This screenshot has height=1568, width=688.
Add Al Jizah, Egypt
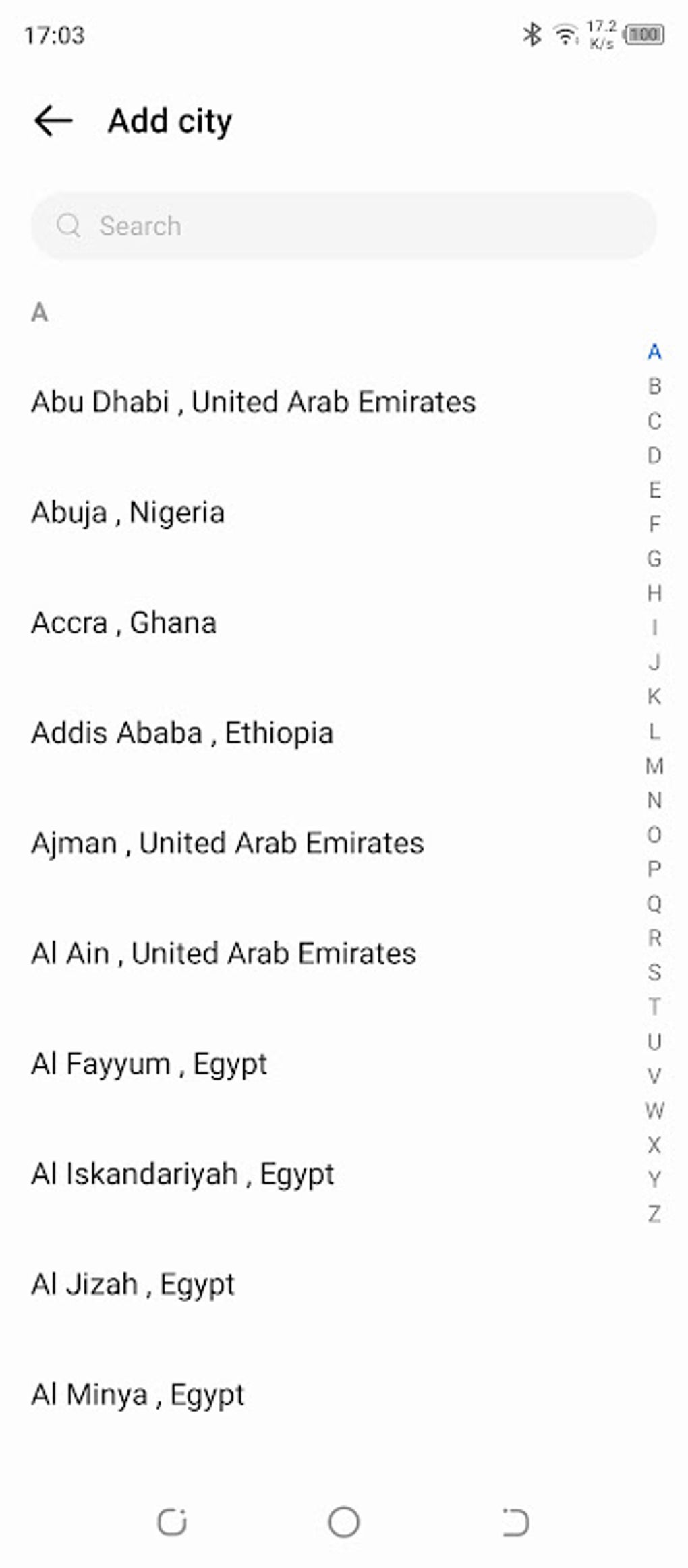coord(133,1284)
